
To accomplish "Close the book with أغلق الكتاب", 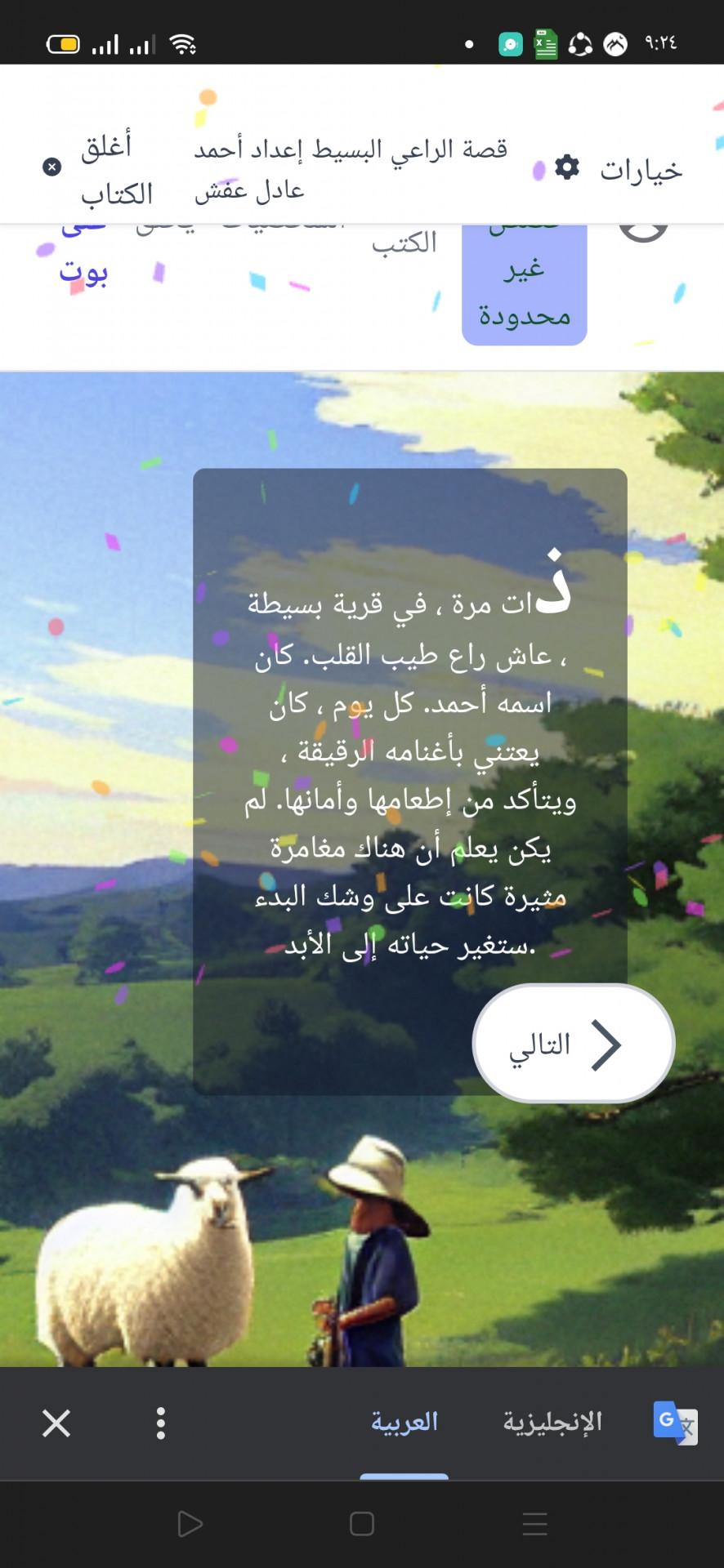I will click(98, 169).
